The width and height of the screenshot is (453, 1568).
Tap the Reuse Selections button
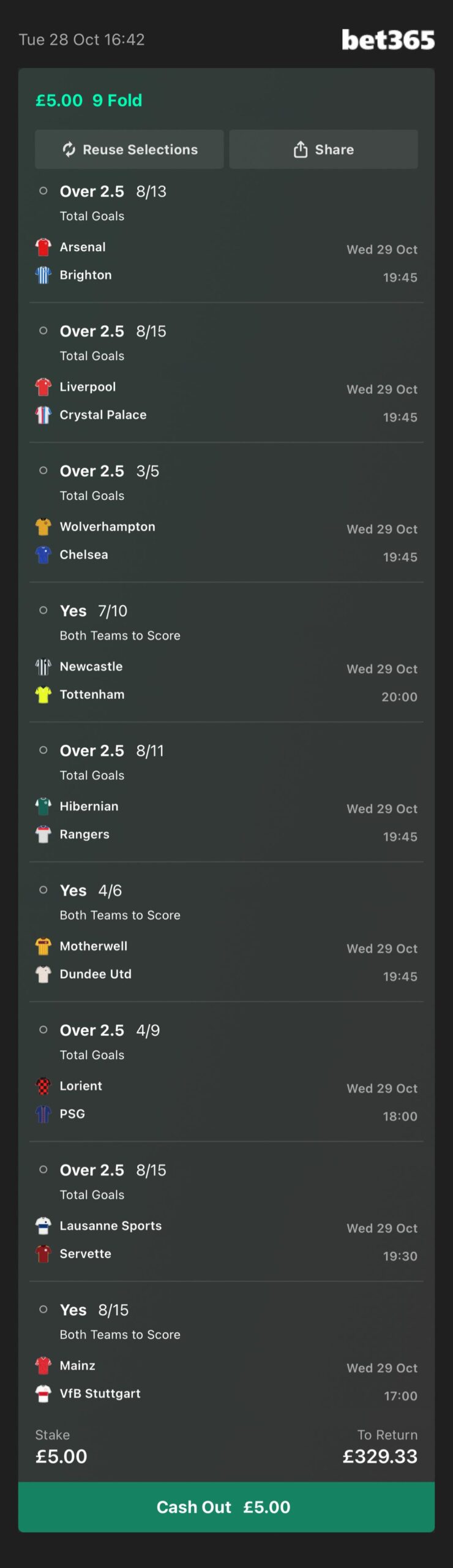coord(129,149)
